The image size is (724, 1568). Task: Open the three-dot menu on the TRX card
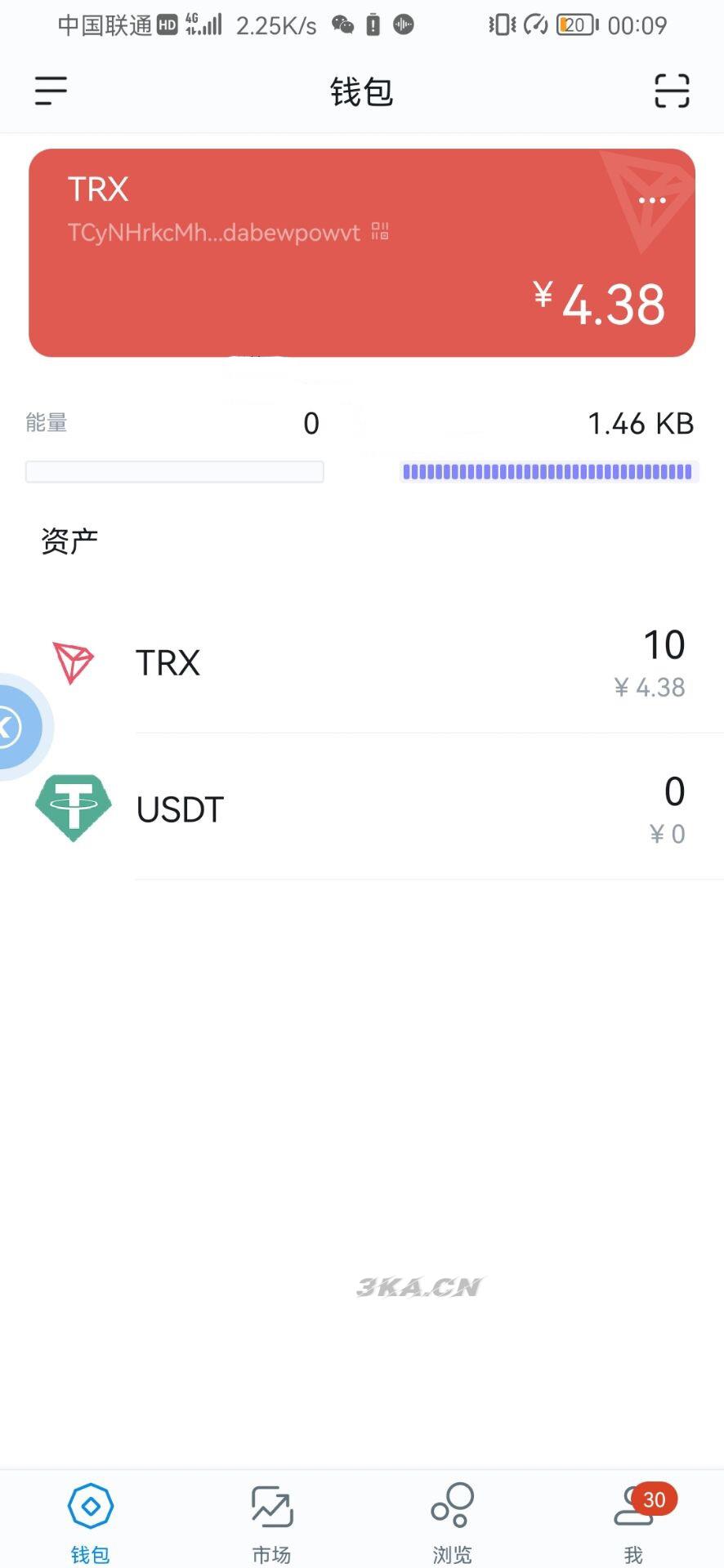pos(652,200)
